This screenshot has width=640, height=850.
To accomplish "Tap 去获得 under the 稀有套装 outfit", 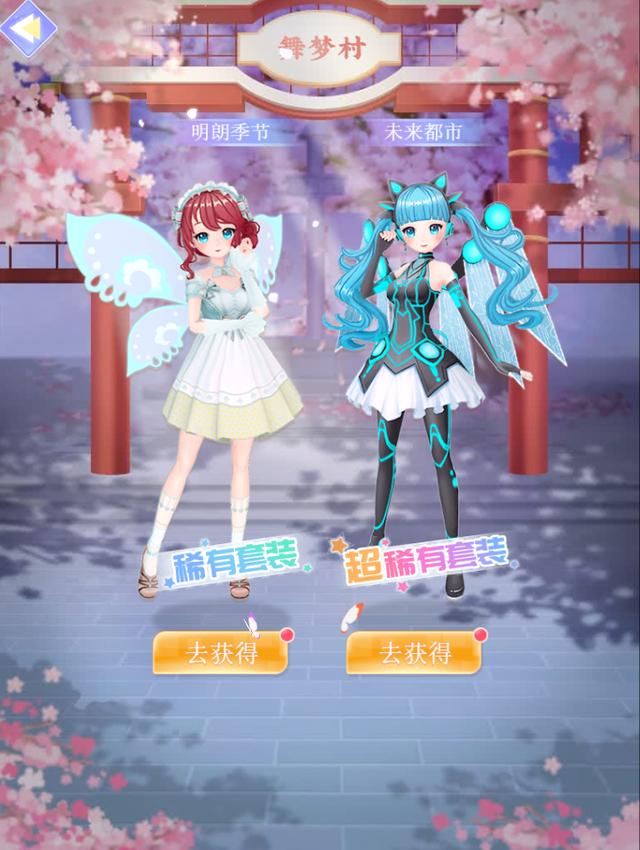I will 220,653.
